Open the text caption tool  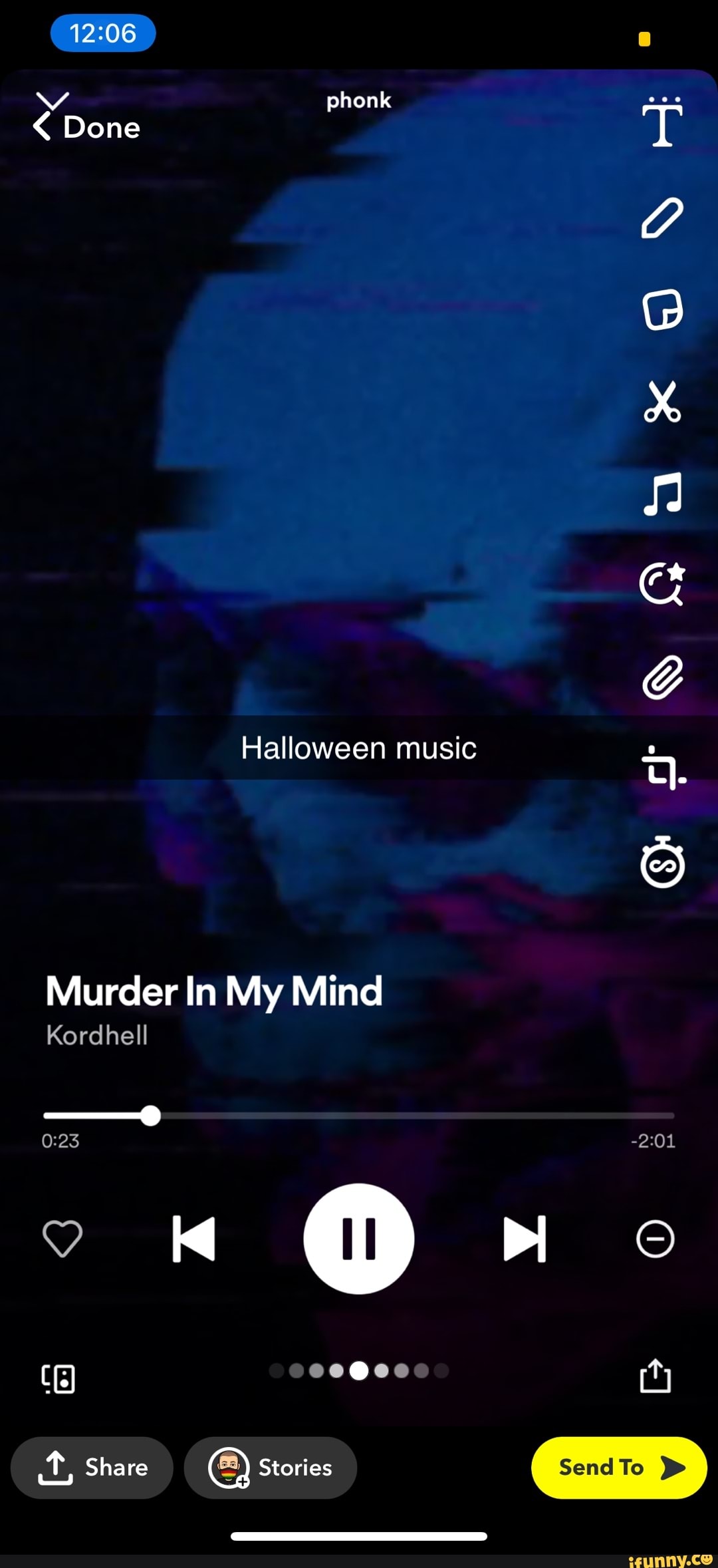click(x=662, y=122)
